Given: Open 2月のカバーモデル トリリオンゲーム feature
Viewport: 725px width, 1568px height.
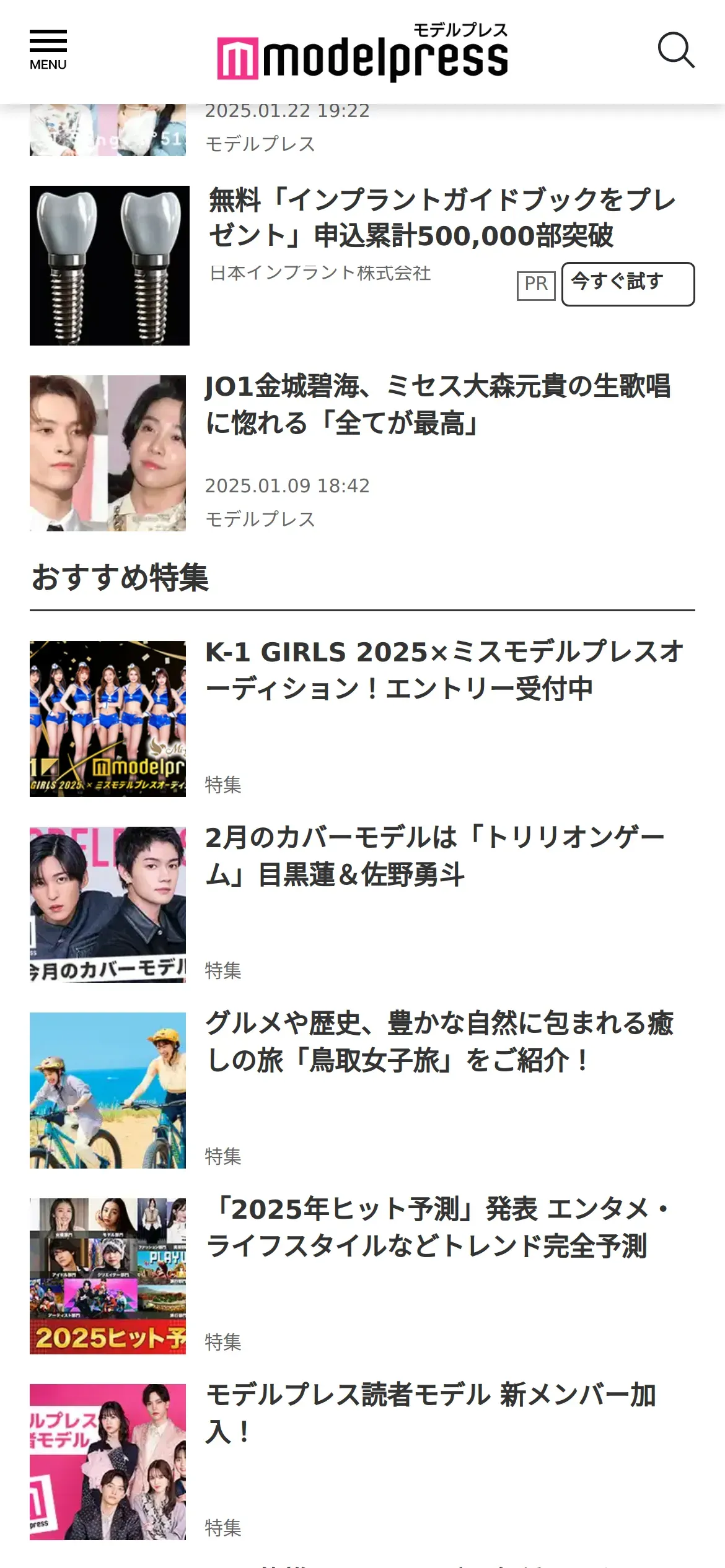Looking at the screenshot, I should [434, 856].
